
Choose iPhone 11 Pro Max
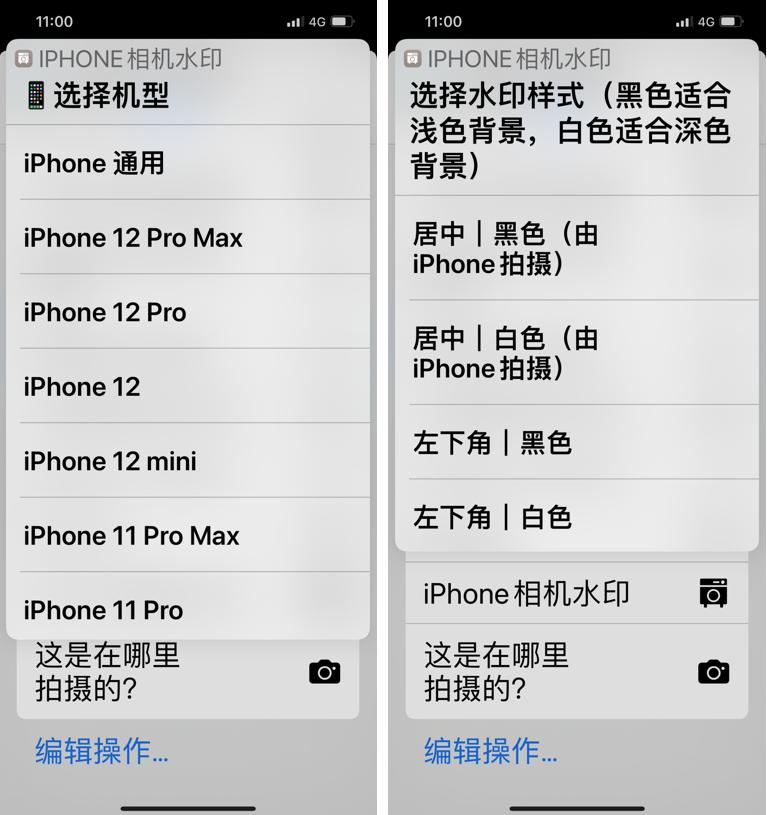point(190,536)
